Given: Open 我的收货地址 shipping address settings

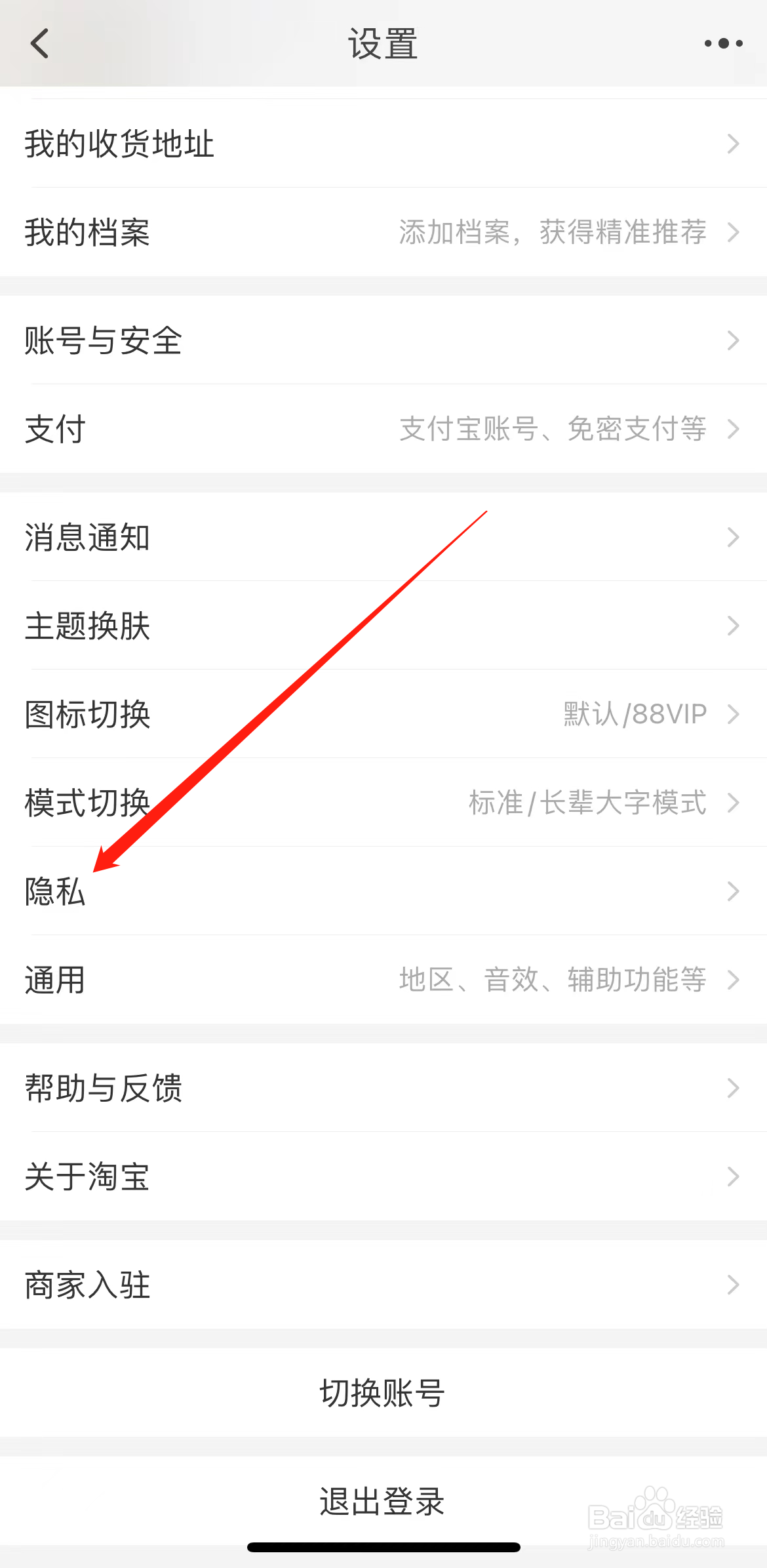Looking at the screenshot, I should point(383,144).
